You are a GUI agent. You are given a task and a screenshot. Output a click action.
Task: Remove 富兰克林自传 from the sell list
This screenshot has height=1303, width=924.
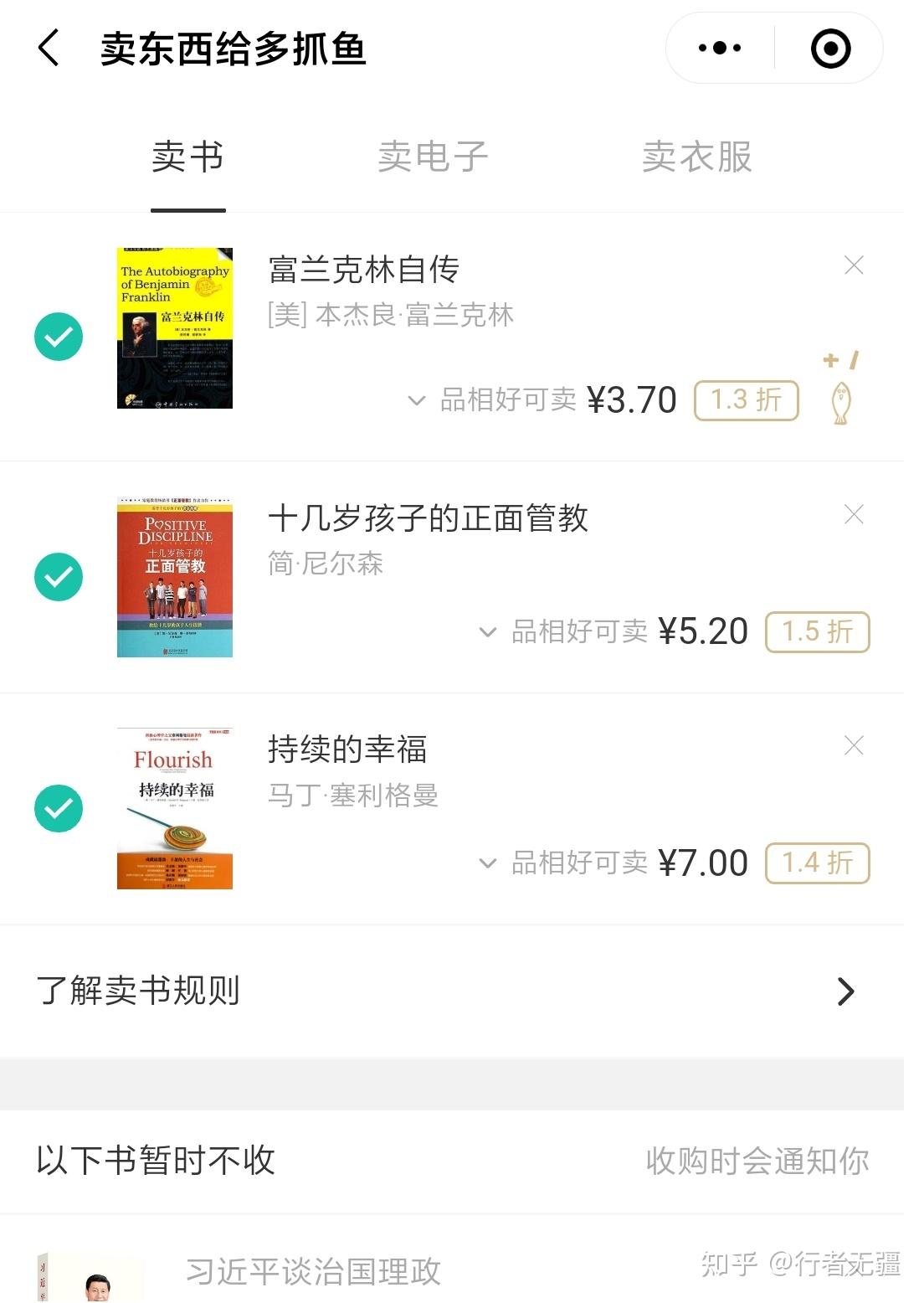click(854, 265)
